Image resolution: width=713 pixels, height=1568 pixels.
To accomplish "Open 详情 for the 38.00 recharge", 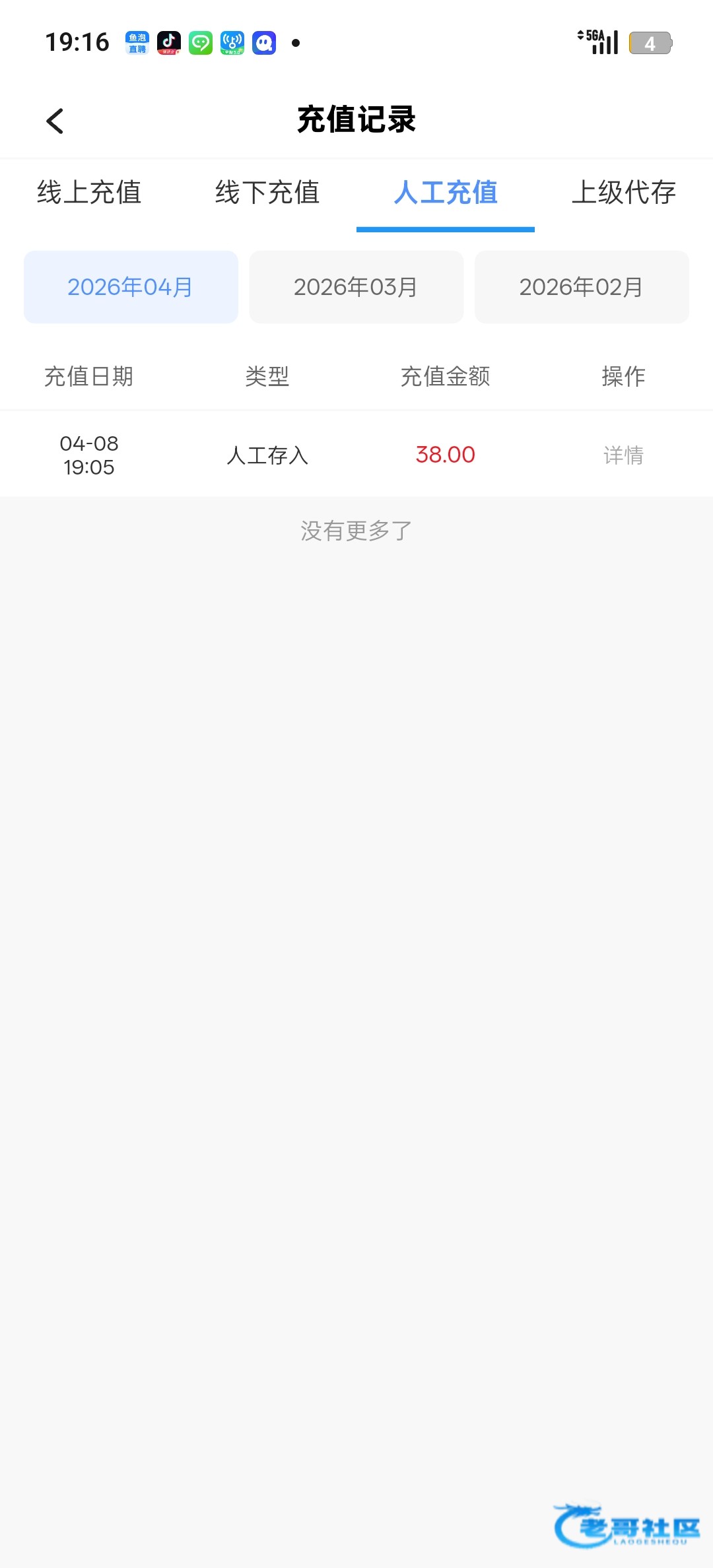I will pyautogui.click(x=623, y=455).
